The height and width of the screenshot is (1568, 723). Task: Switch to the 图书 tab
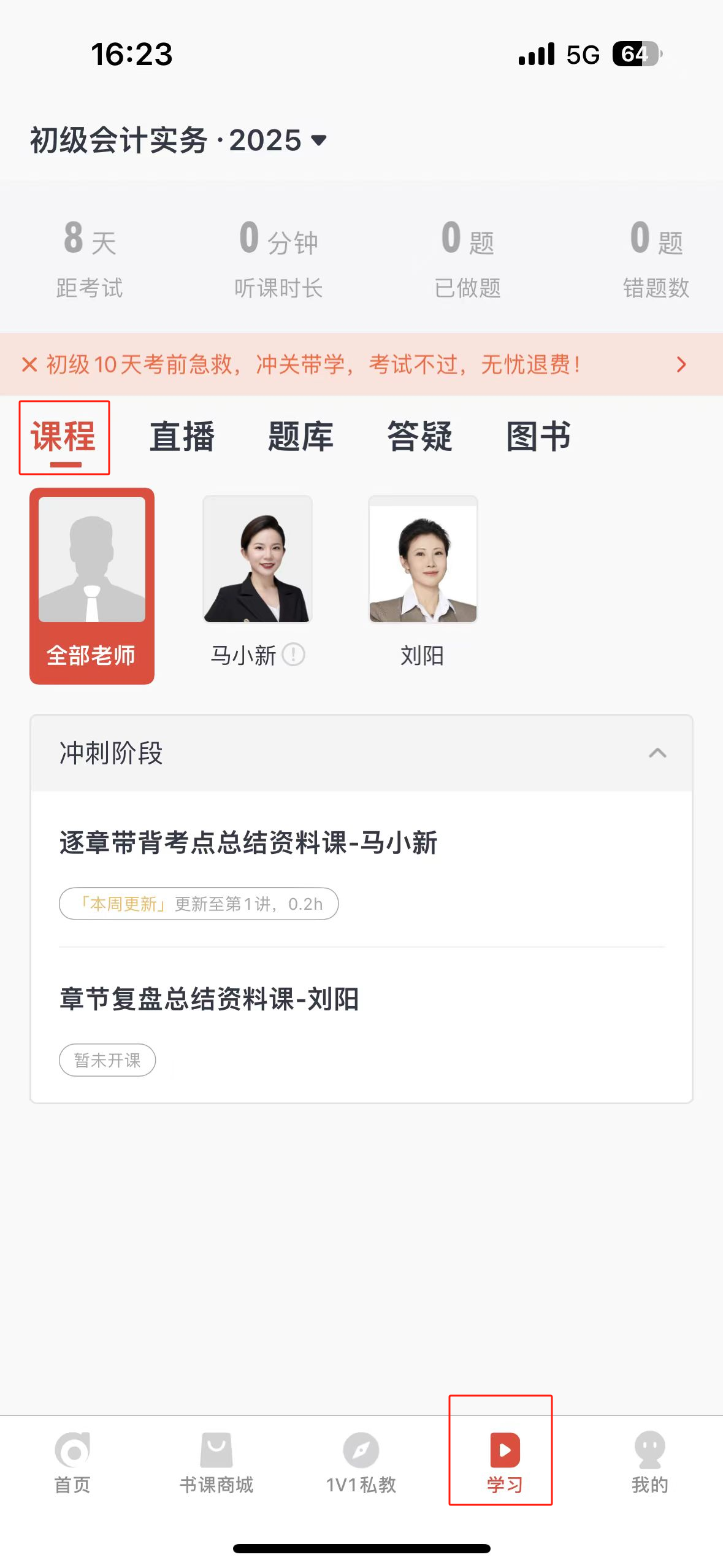[x=538, y=437]
